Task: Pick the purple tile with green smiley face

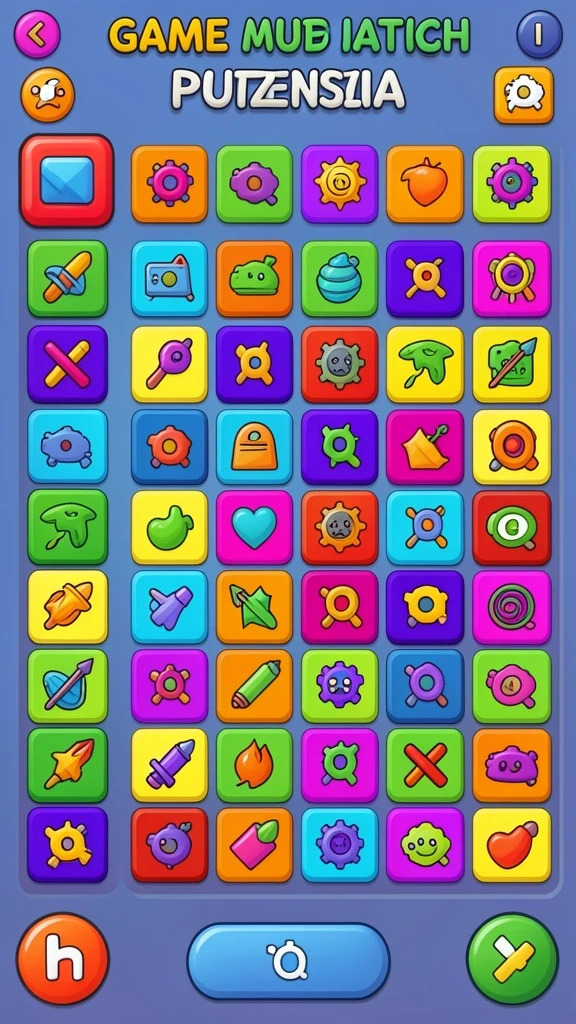Action: [425, 845]
